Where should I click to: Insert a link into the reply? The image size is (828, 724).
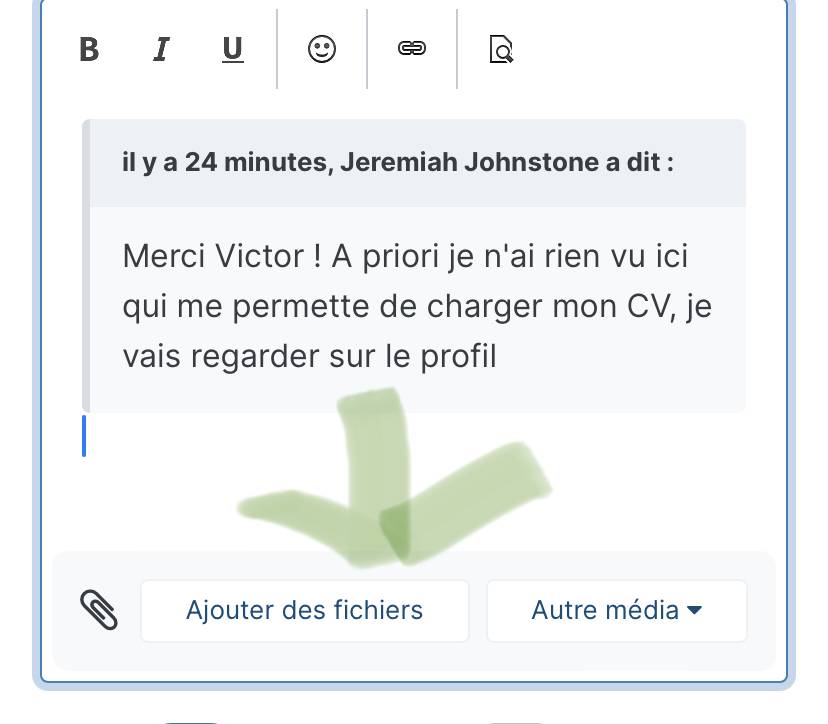pos(412,49)
